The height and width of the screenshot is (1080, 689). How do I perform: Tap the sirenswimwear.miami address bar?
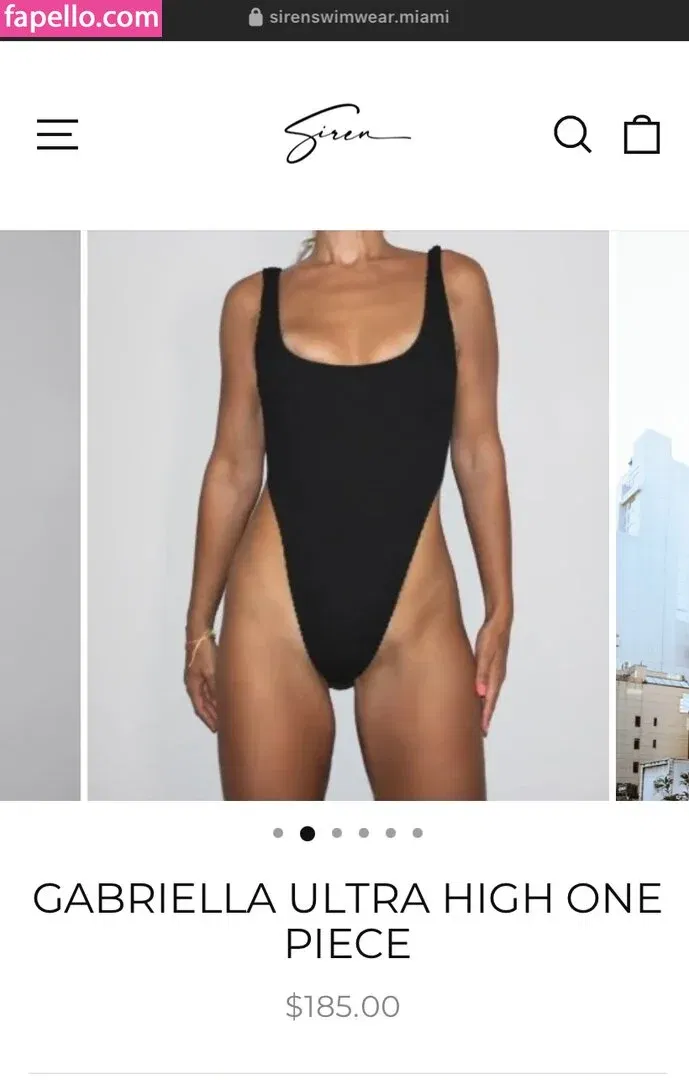(348, 17)
